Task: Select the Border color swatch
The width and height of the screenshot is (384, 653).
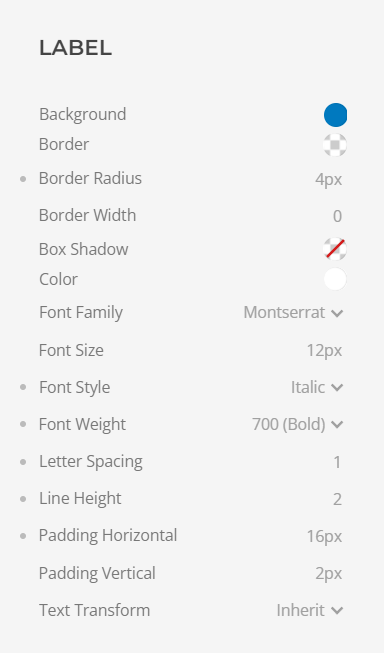Action: click(x=335, y=145)
